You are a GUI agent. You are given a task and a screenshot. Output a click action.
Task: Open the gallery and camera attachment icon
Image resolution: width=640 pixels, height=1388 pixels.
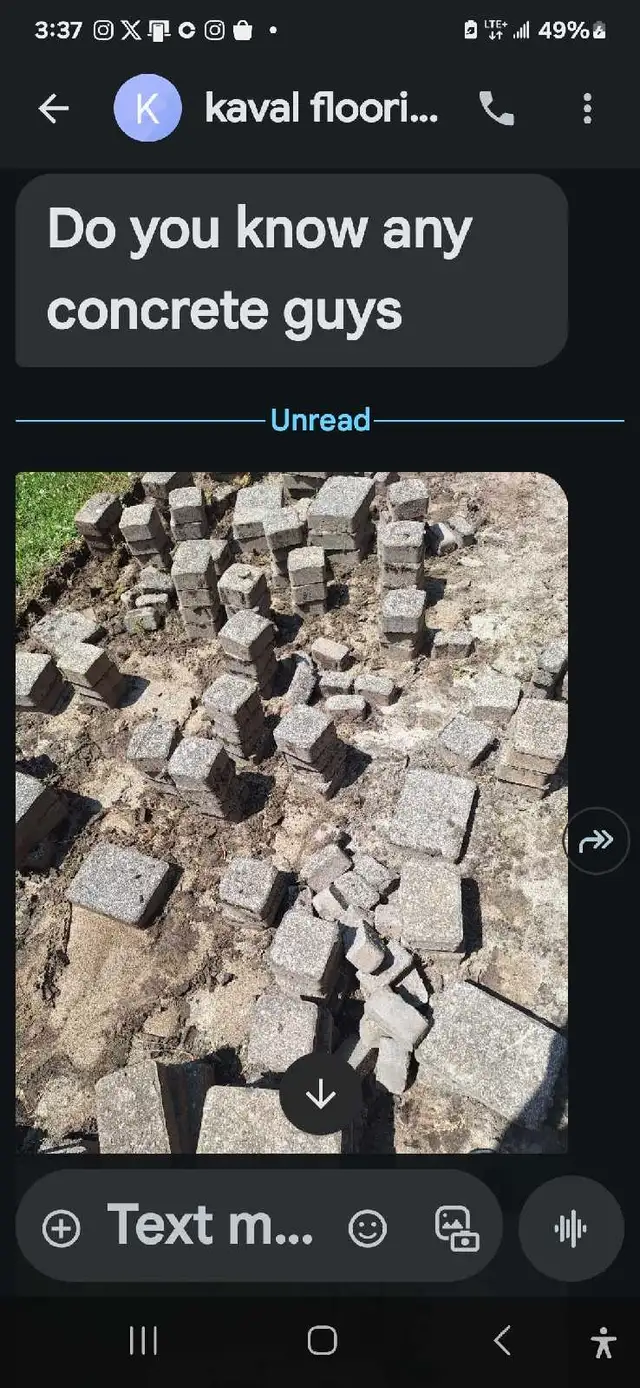point(456,1228)
